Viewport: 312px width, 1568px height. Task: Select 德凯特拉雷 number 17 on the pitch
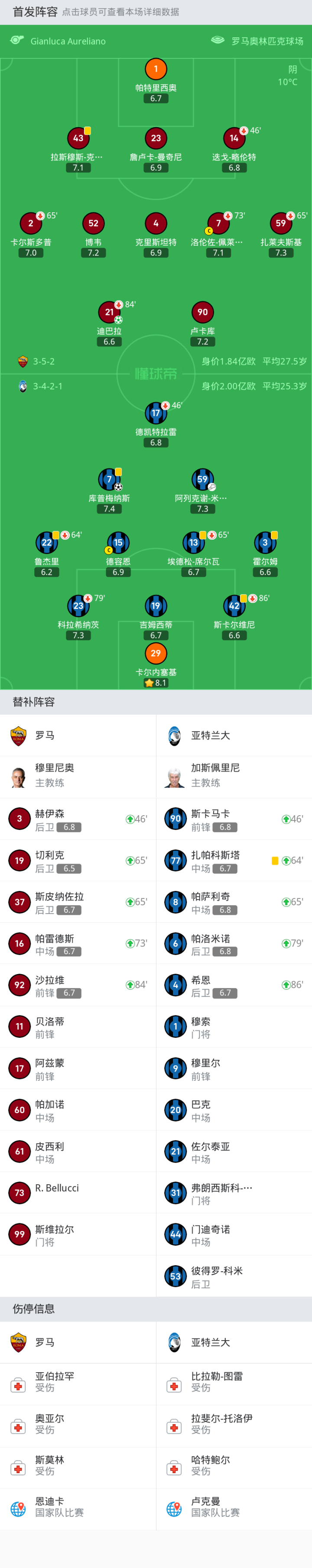[x=156, y=413]
